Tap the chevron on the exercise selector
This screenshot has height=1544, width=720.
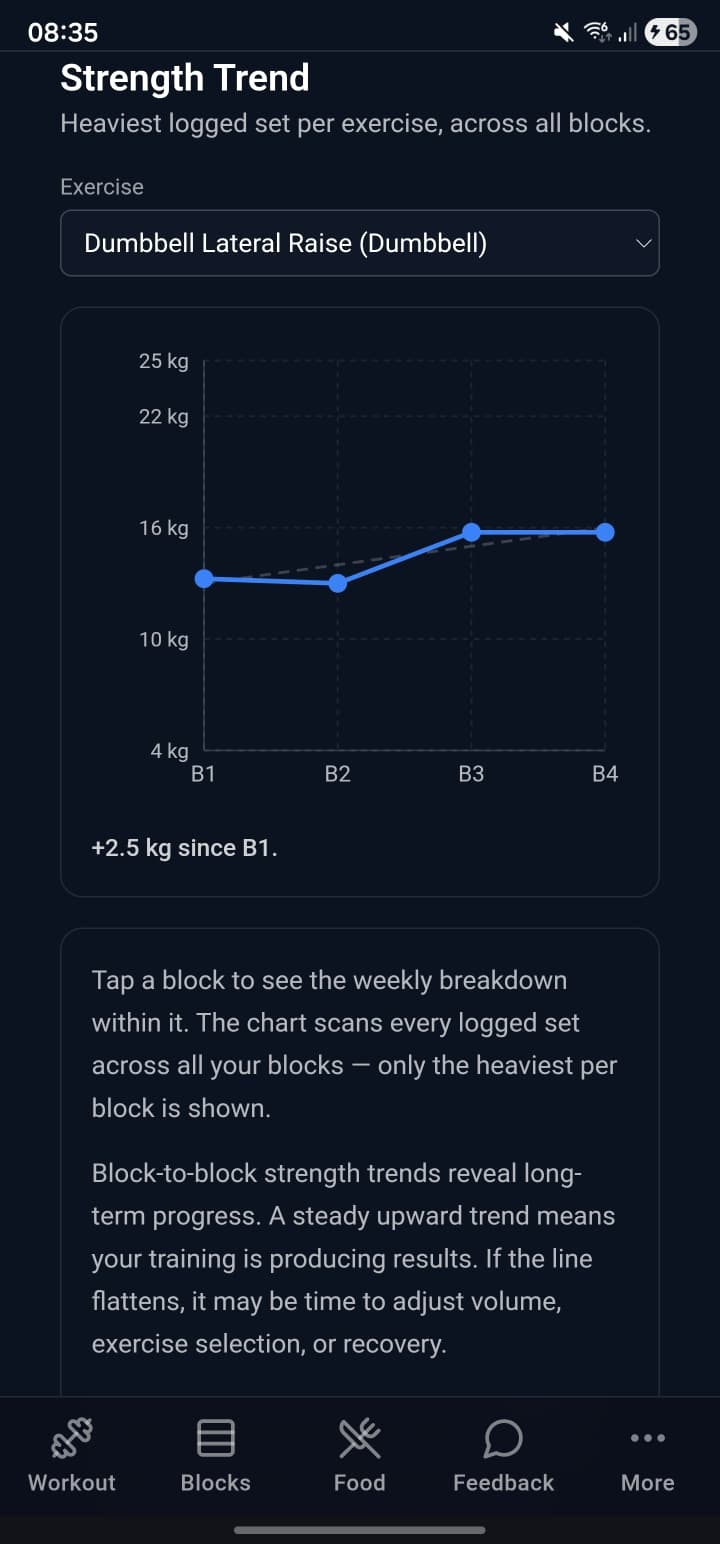pos(643,243)
